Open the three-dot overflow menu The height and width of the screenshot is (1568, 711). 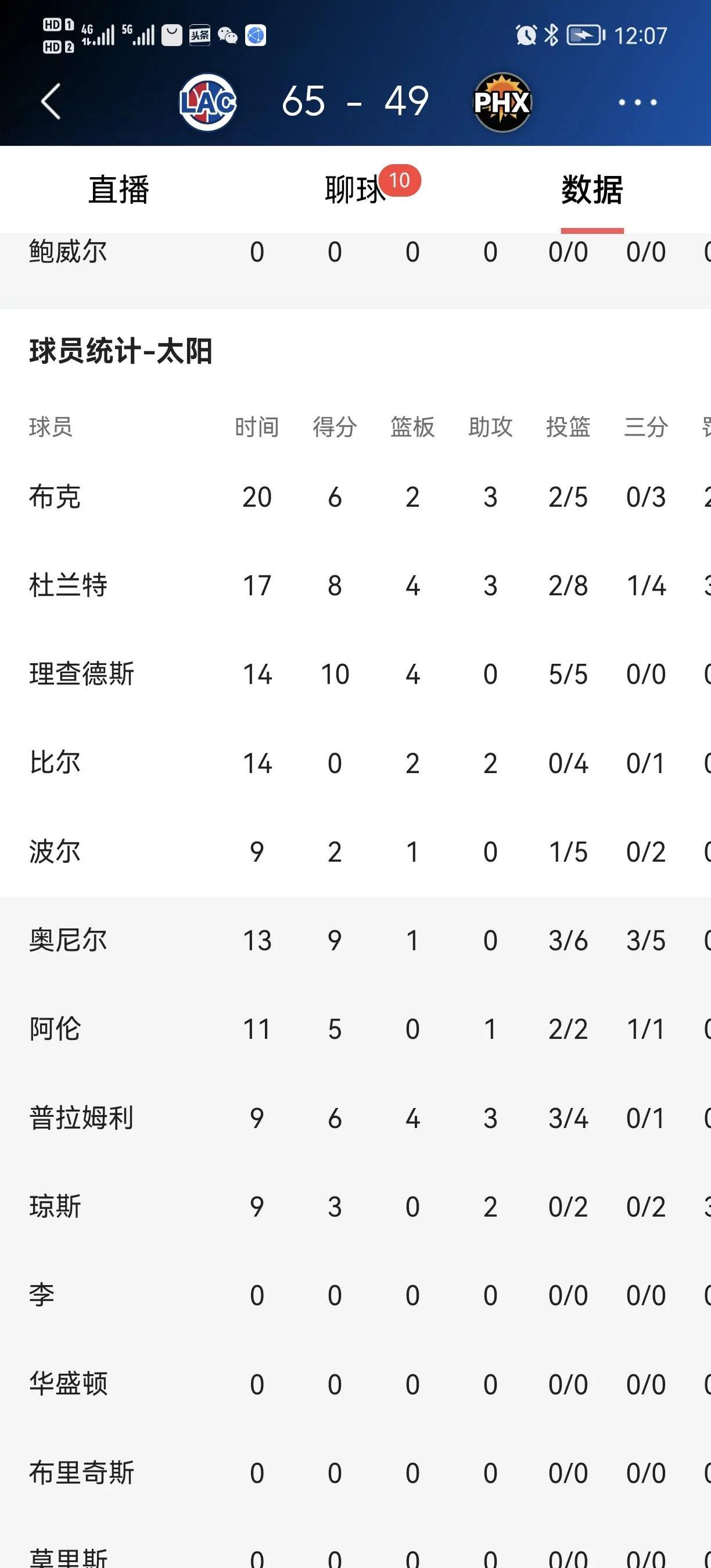click(637, 102)
